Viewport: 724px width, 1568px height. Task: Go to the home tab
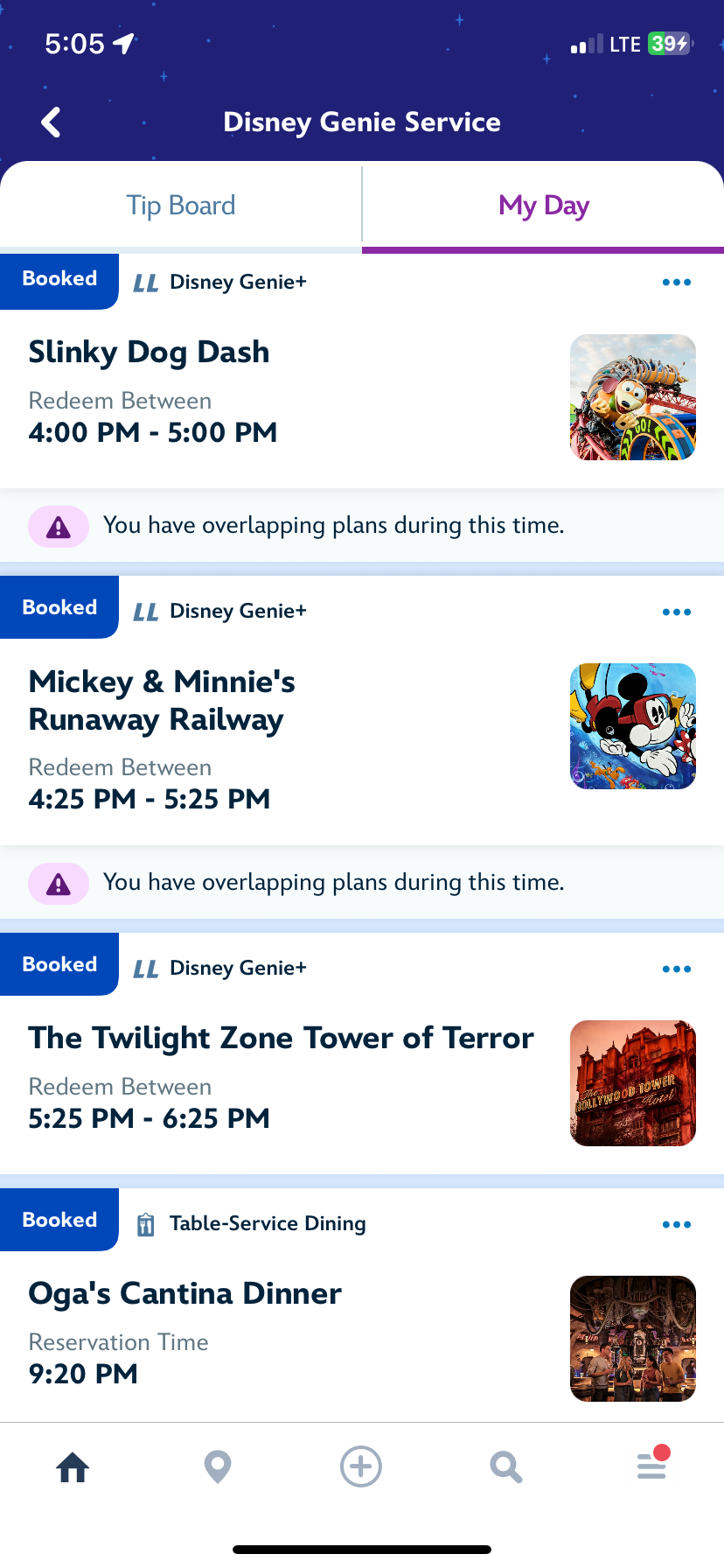click(x=73, y=1467)
